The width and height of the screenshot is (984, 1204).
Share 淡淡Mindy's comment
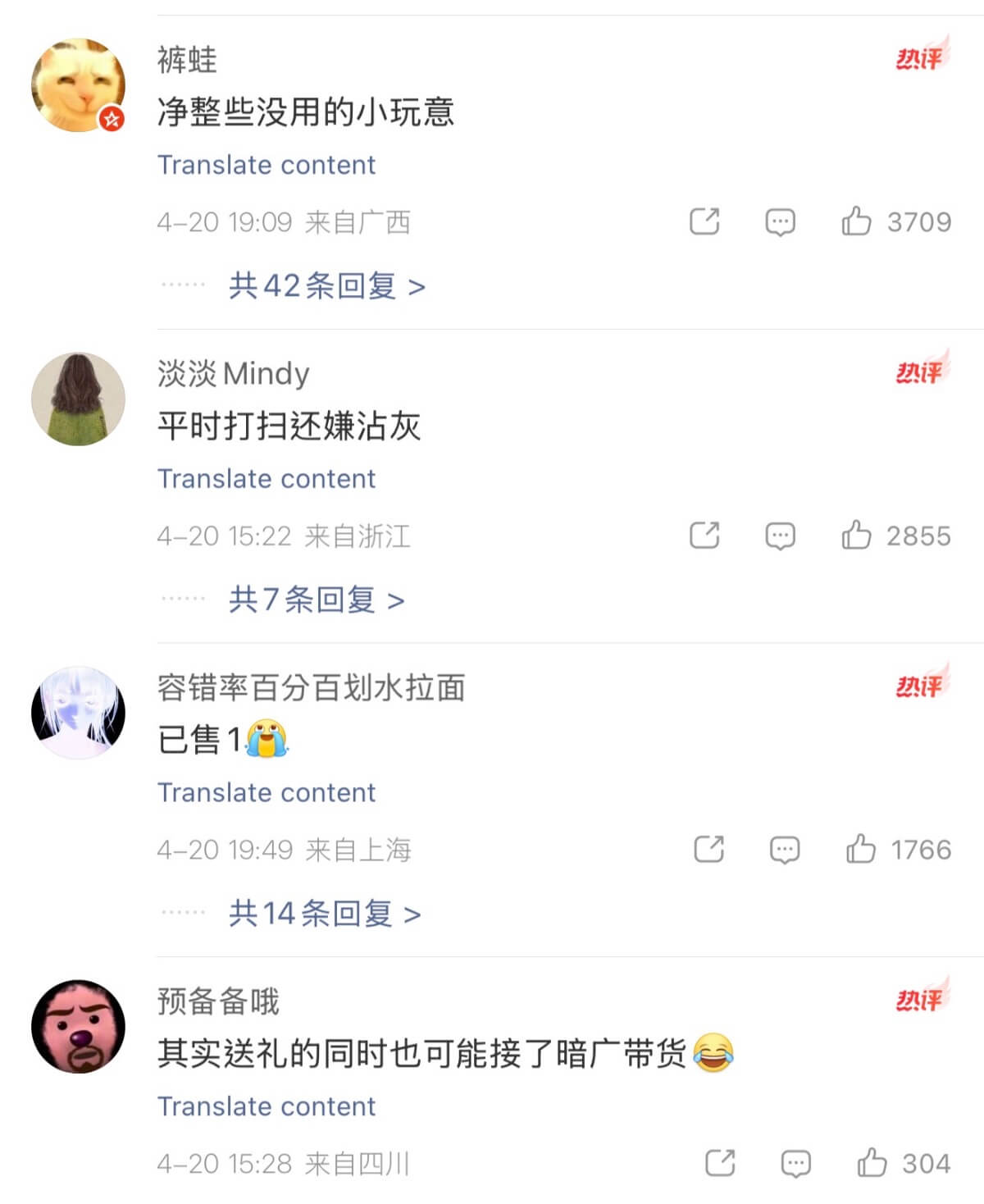click(x=704, y=536)
